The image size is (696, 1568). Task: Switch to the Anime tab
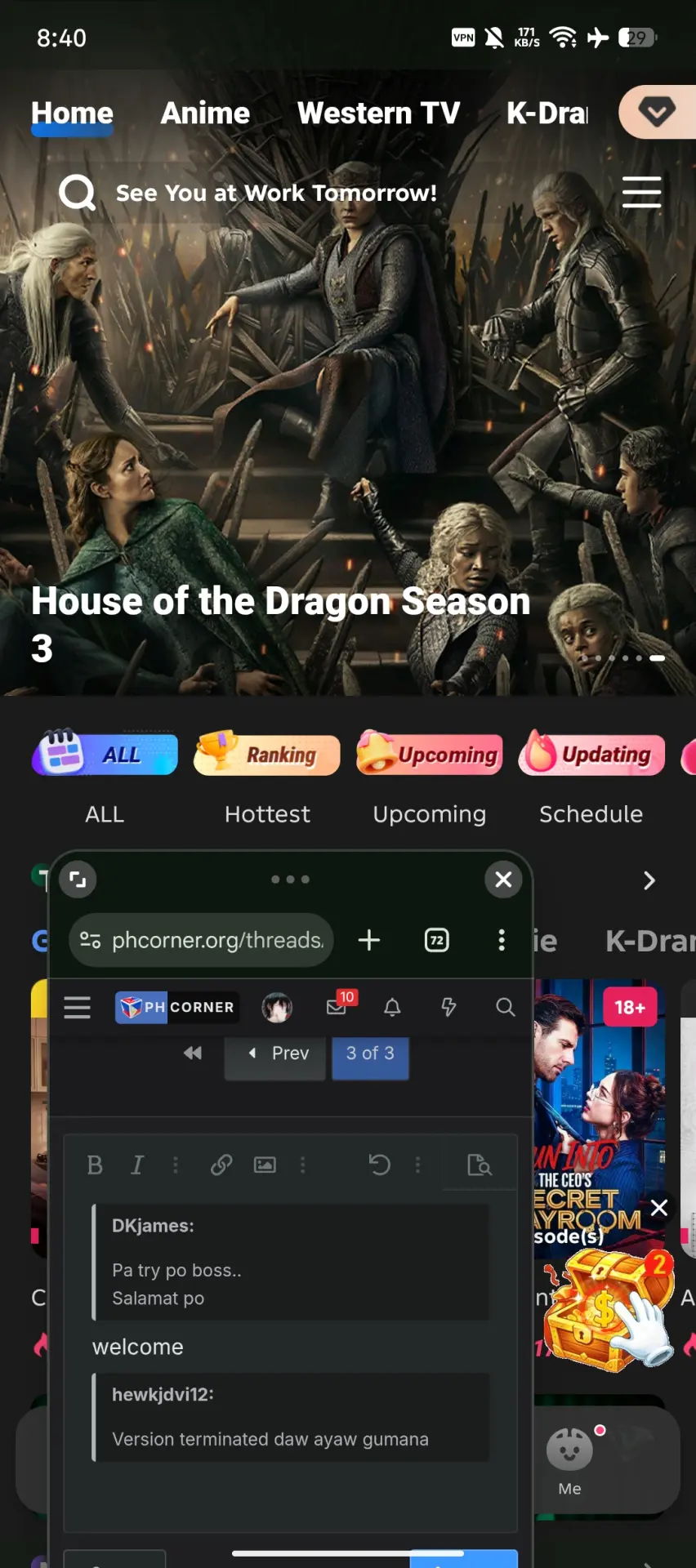coord(205,113)
